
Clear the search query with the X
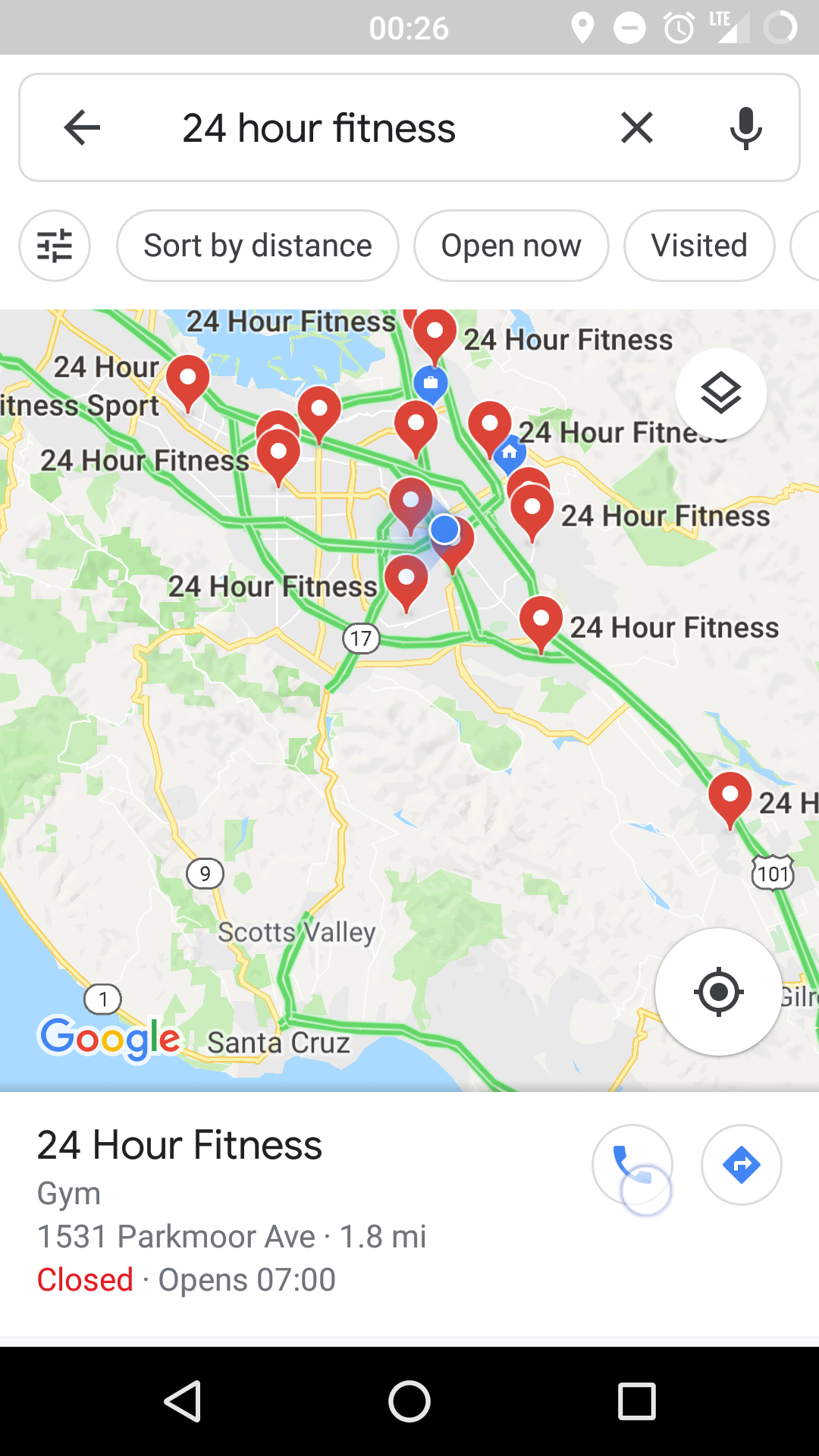[x=637, y=127]
